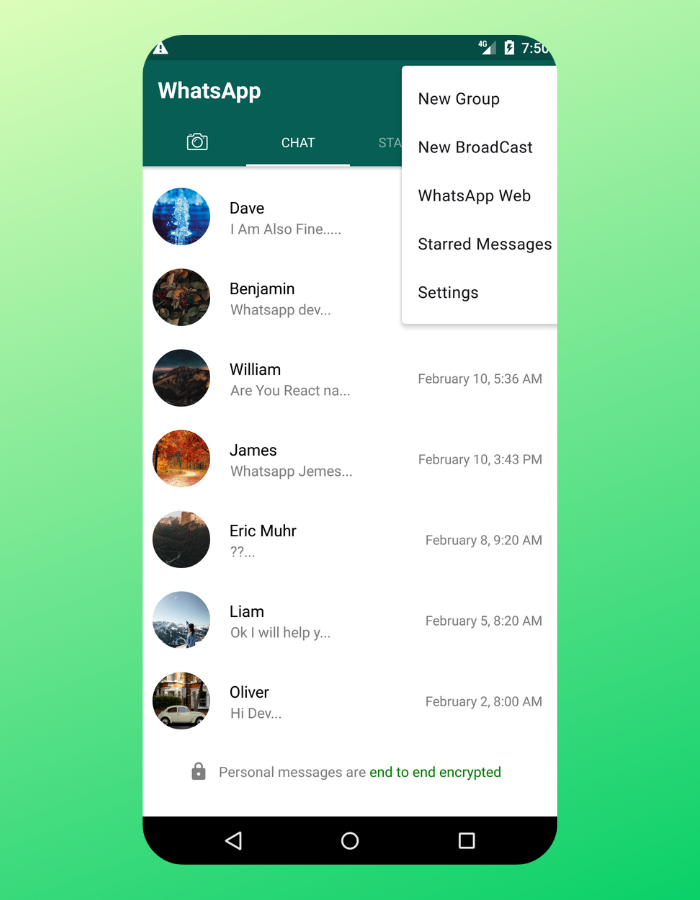
Task: Switch to the CHAT tab
Action: (298, 143)
